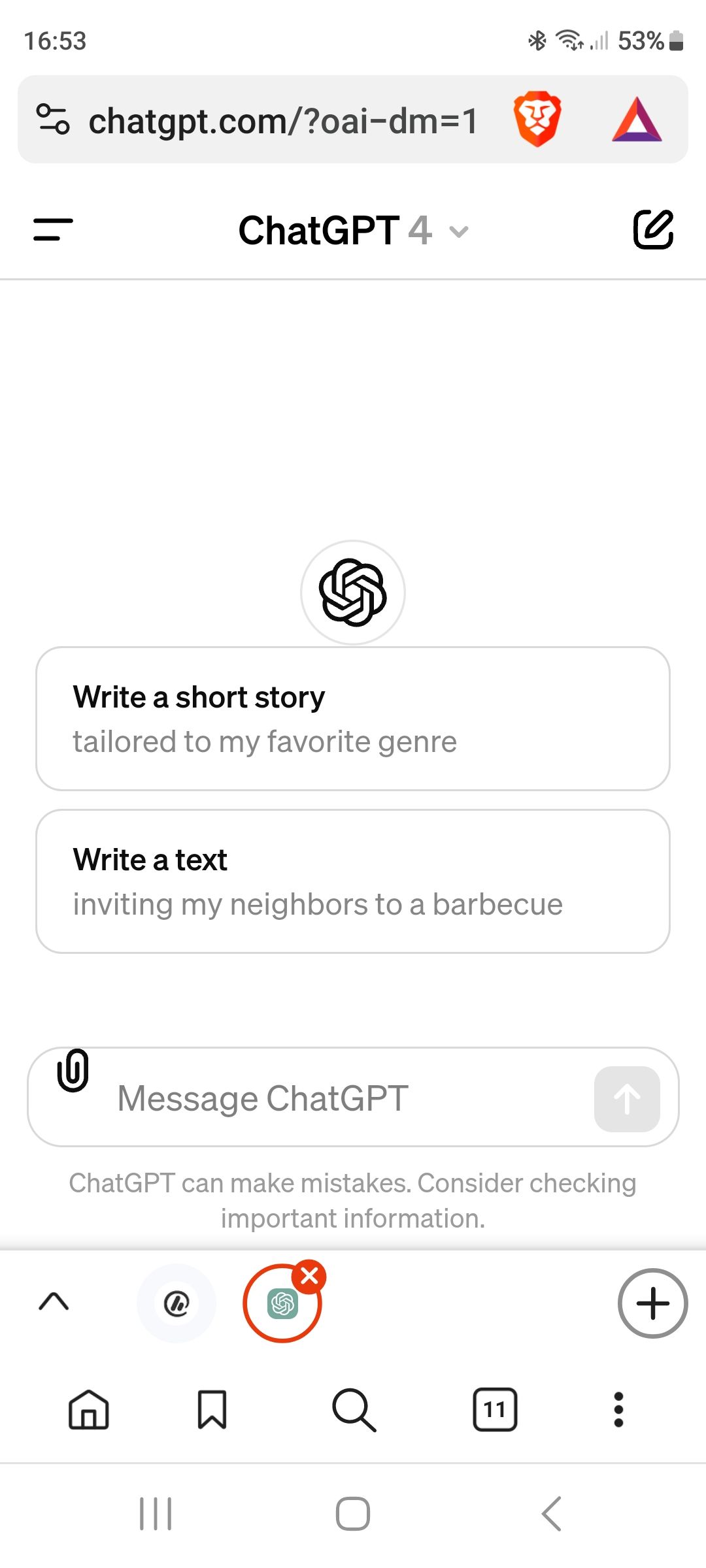Viewport: 706px width, 1568px height.
Task: Tap the chatgpt.com address bar
Action: 282,121
